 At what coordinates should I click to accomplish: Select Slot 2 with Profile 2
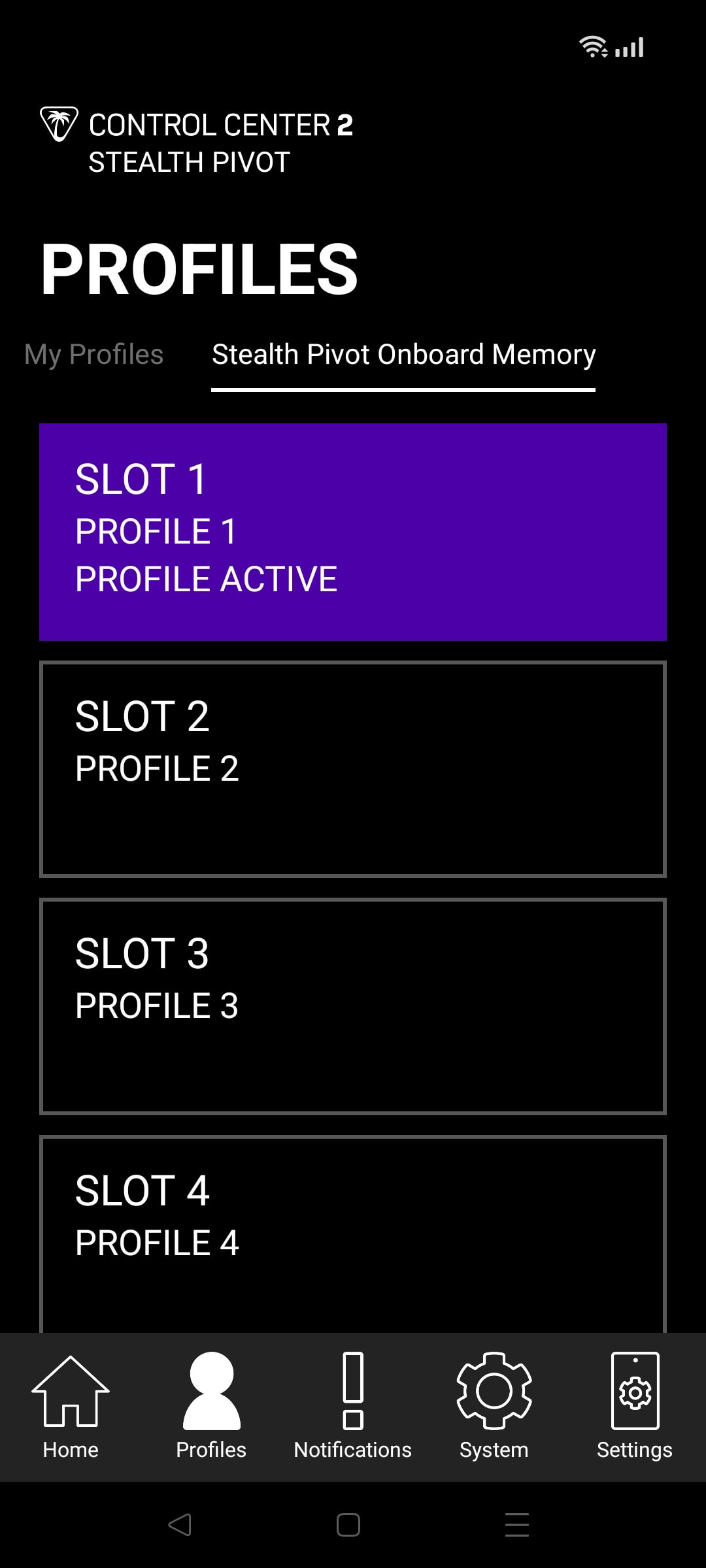point(353,769)
